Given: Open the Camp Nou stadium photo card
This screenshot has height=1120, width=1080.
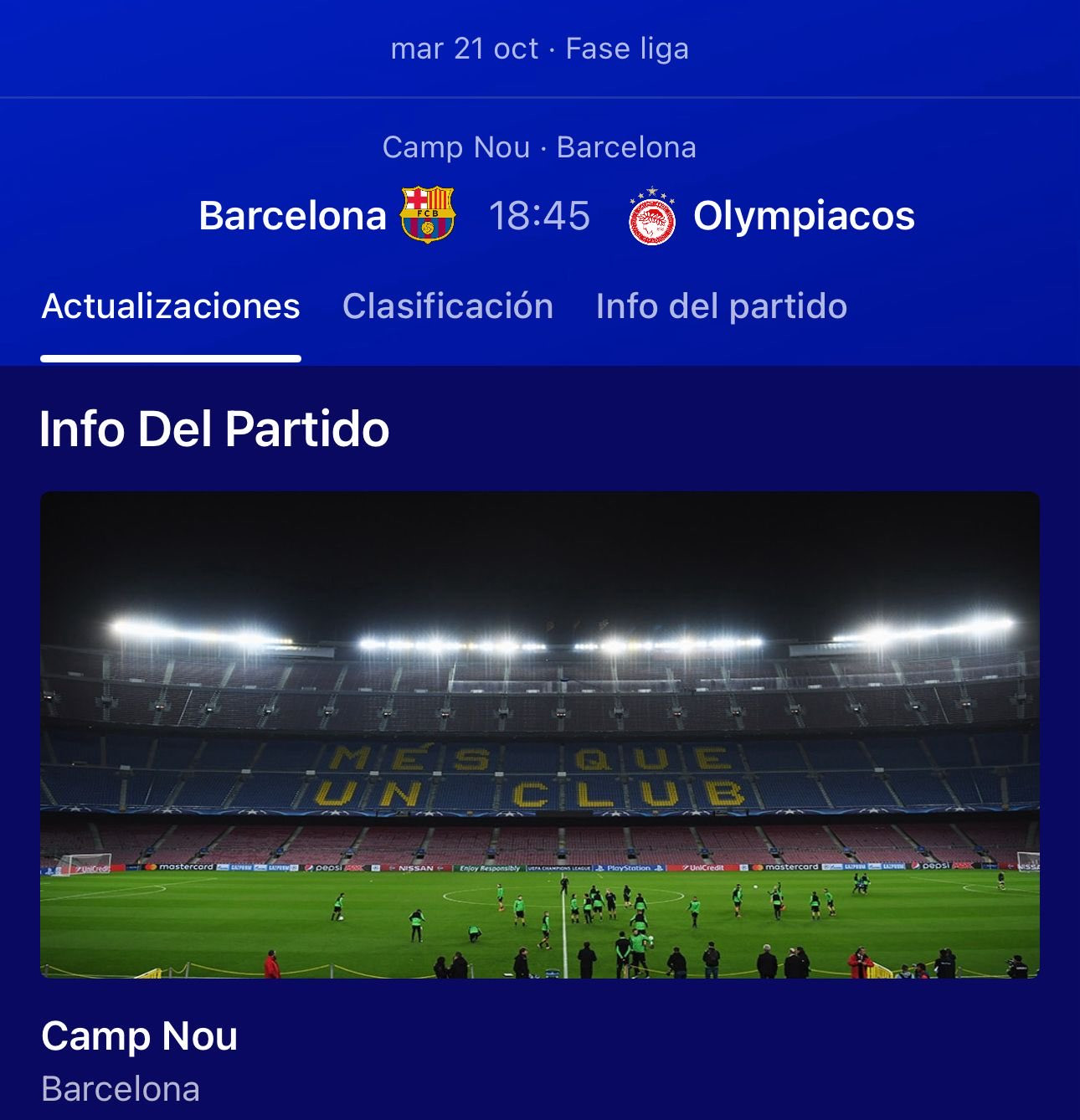Looking at the screenshot, I should [539, 734].
